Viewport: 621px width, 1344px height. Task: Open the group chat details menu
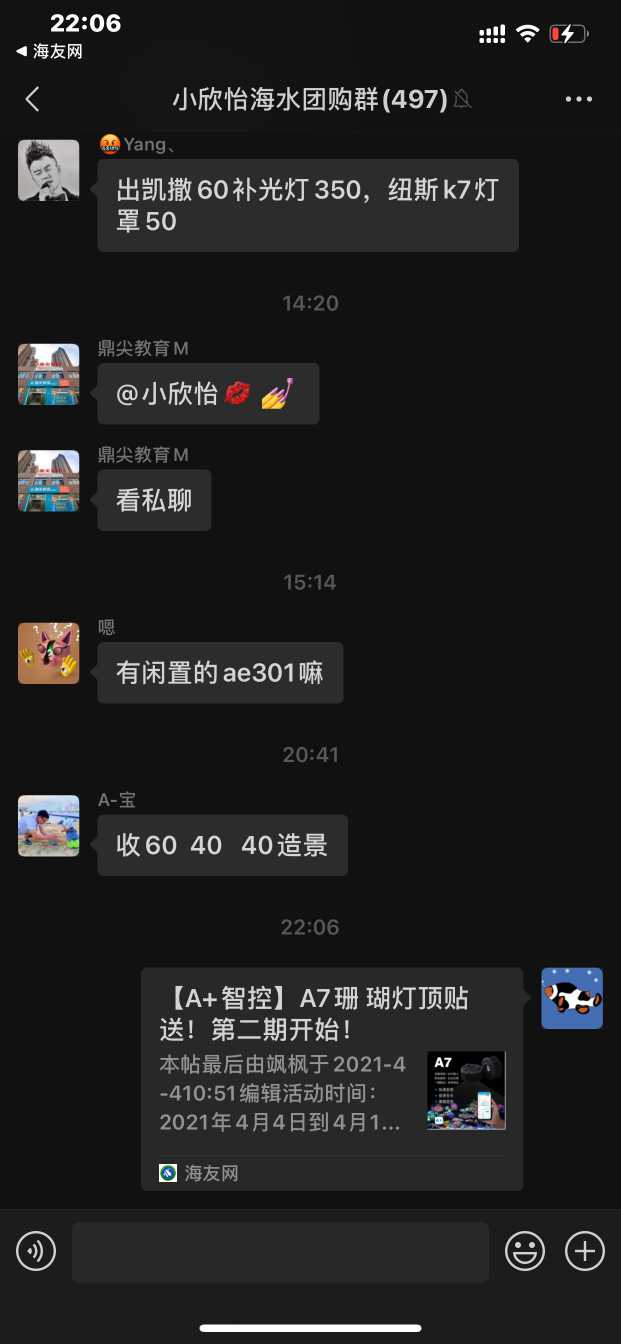(579, 99)
